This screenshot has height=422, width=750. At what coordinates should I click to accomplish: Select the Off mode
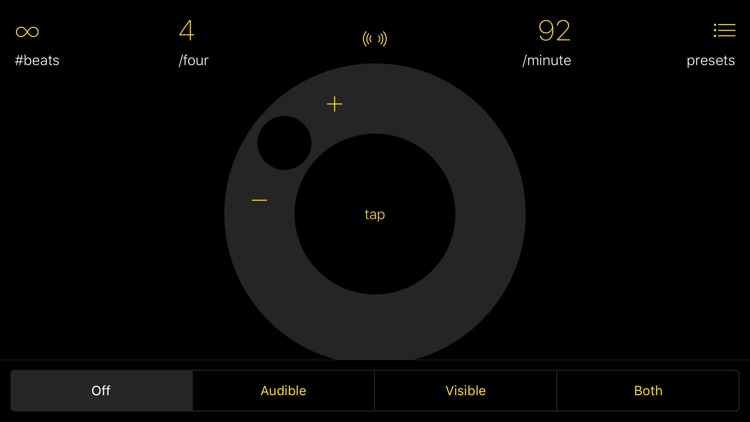coord(101,391)
